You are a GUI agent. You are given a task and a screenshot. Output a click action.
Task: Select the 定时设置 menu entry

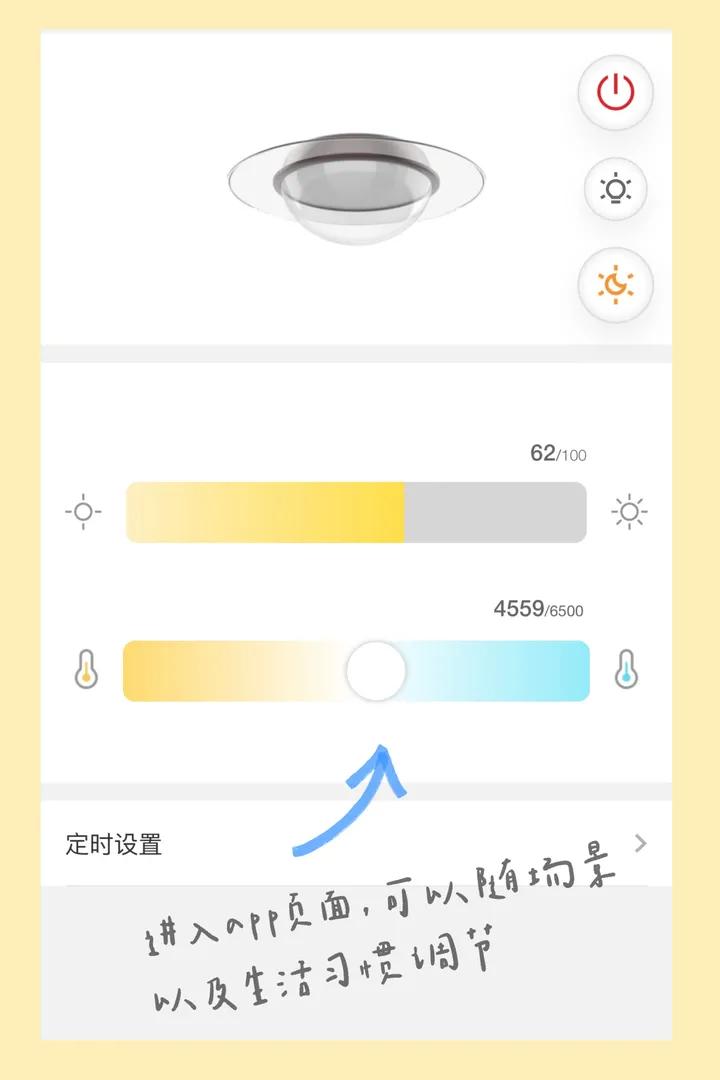point(113,845)
